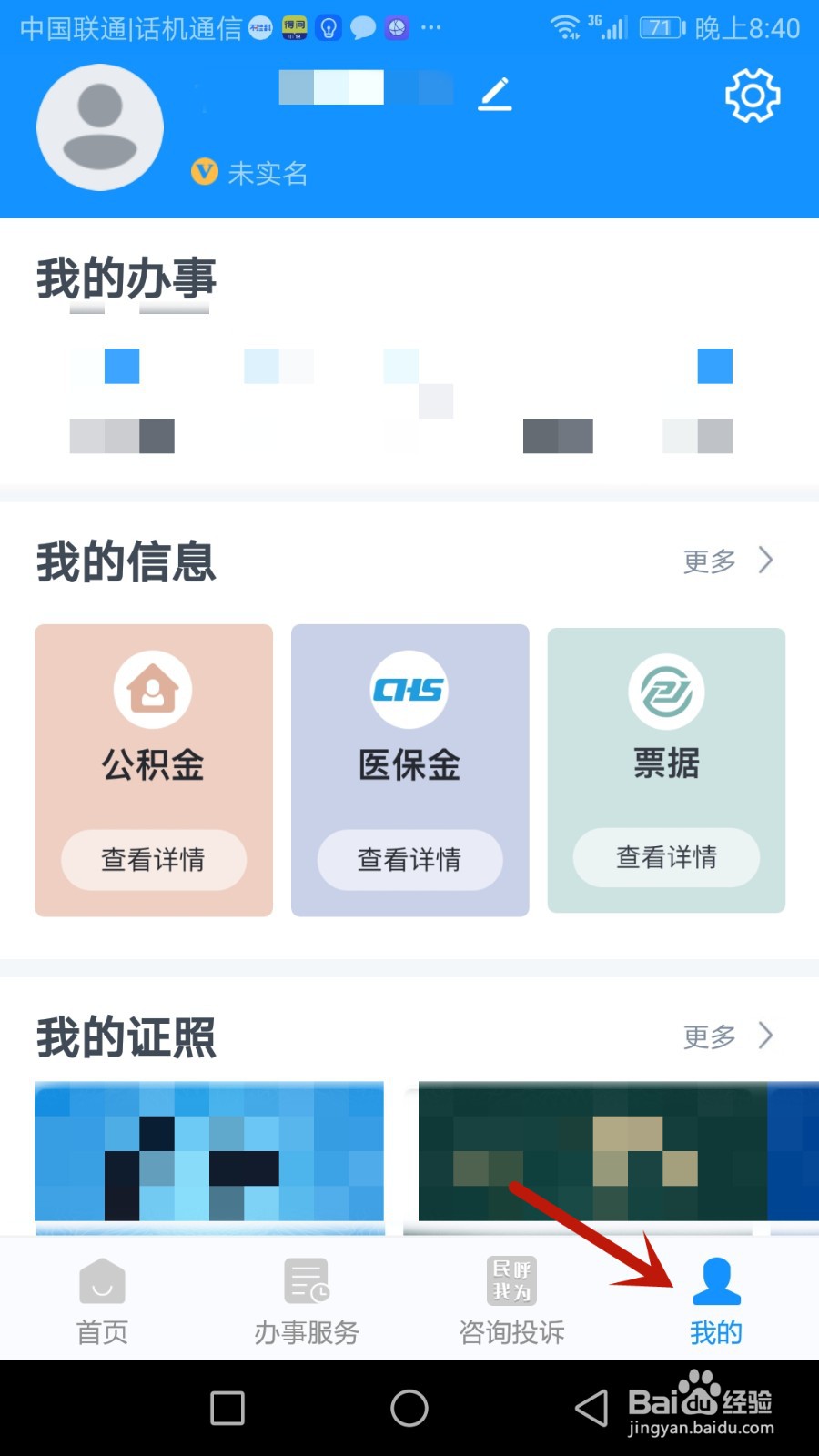Open 办事服务 services icon in bottom bar
The width and height of the screenshot is (819, 1456).
click(x=306, y=1280)
